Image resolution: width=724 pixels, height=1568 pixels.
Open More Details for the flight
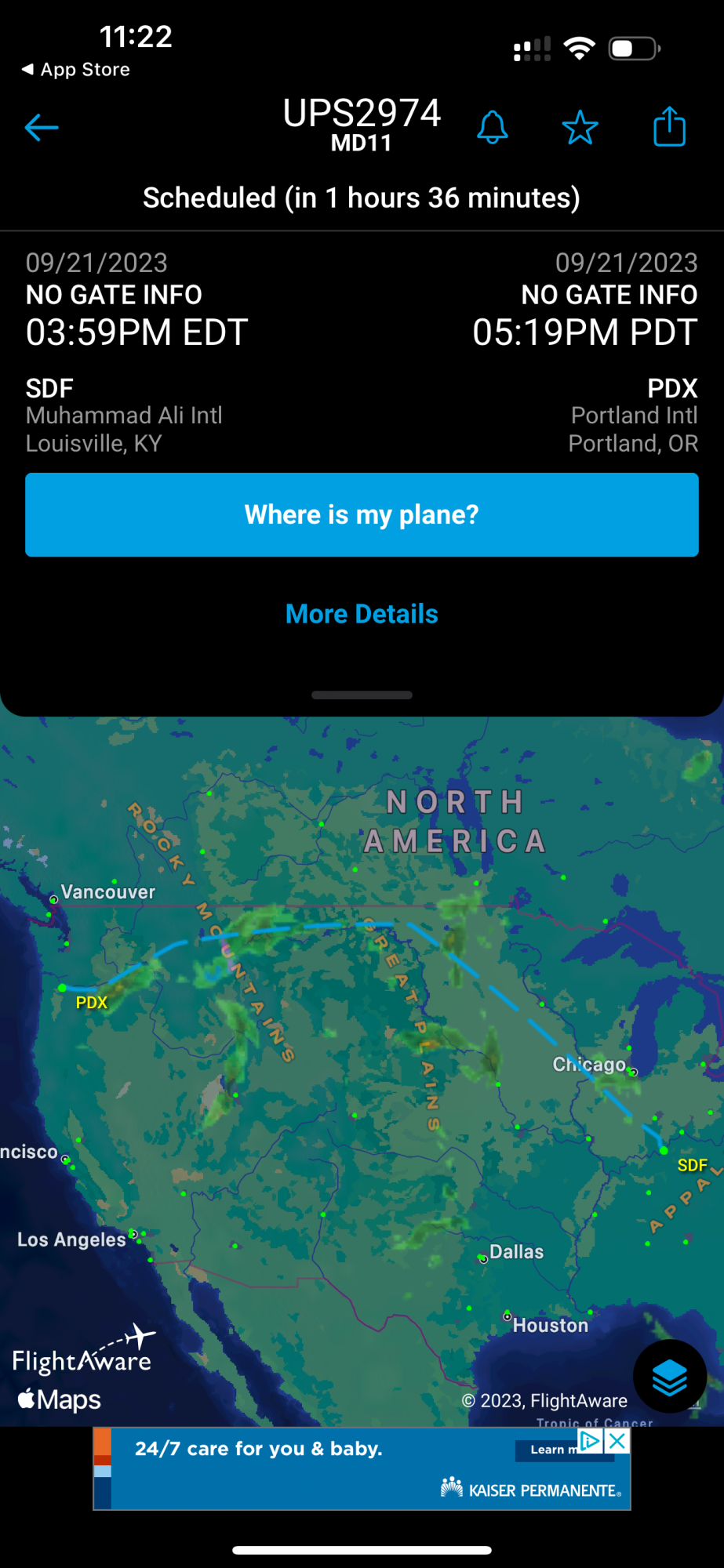tap(362, 614)
